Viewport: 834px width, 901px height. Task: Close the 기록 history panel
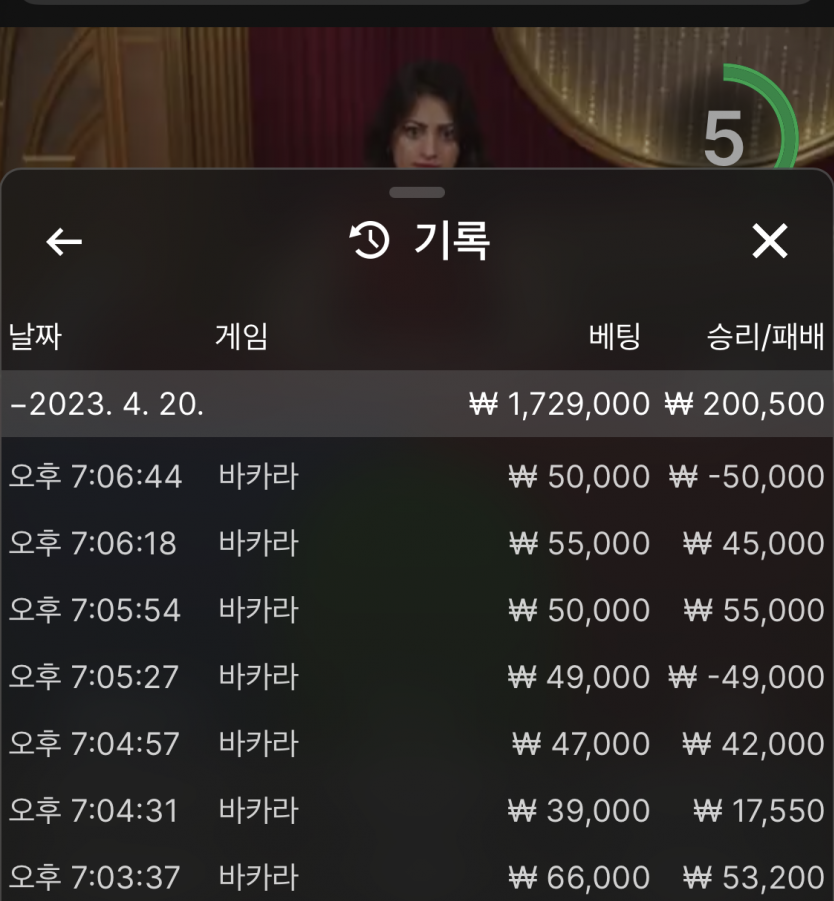769,241
